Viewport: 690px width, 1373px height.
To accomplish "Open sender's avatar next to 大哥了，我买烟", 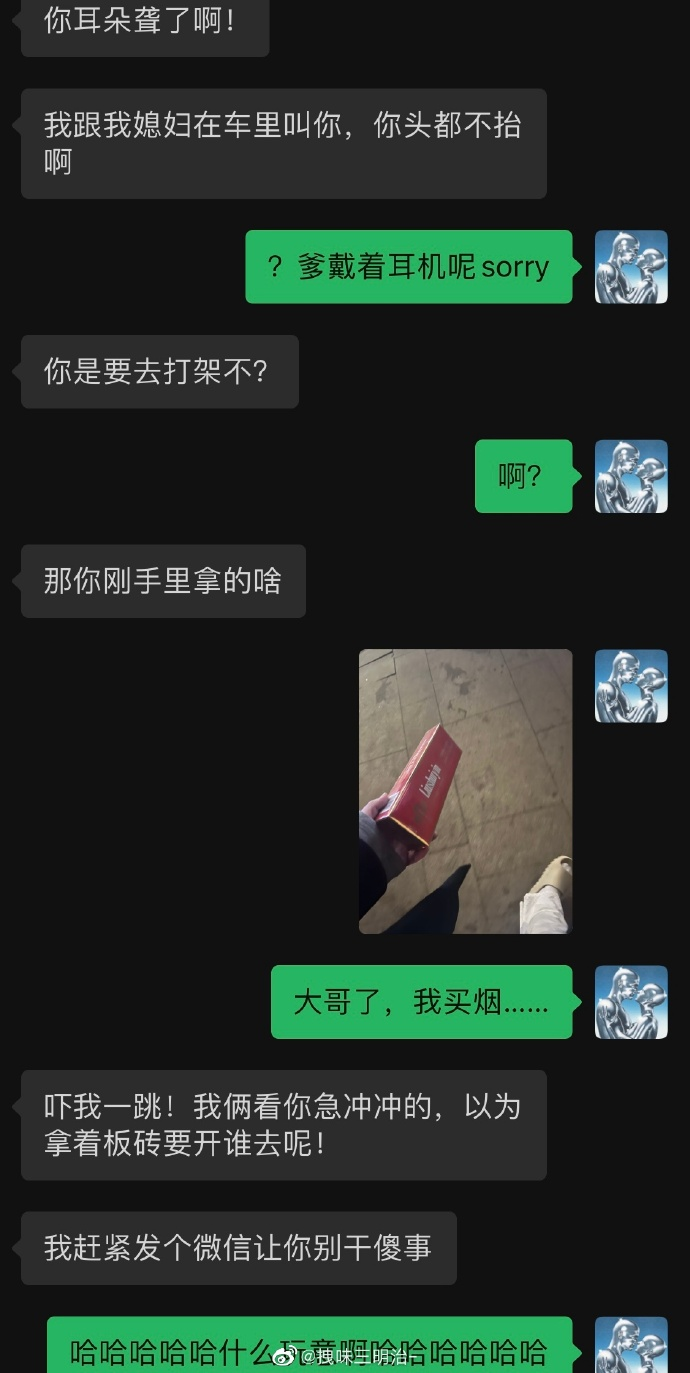I will coord(631,1002).
